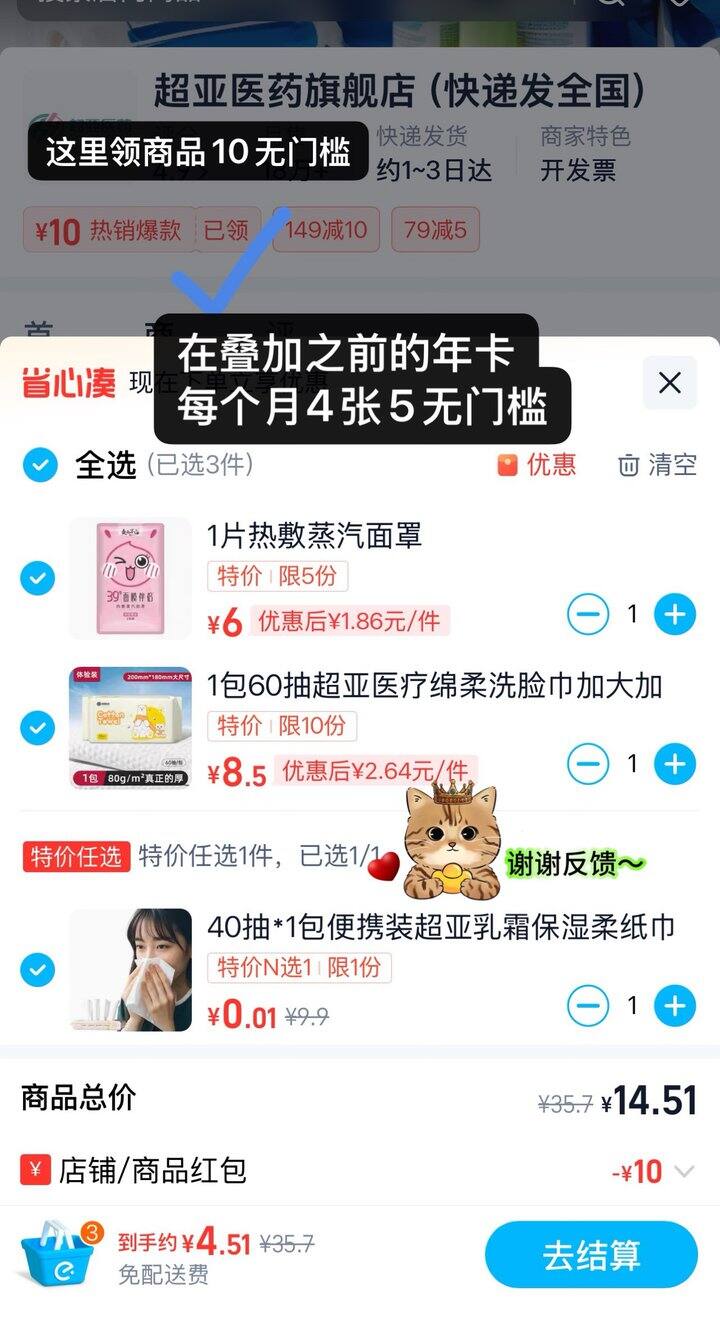720x1318 pixels.
Task: Open the 乳霜保湿柔纸巾 product image
Action: [x=130, y=970]
